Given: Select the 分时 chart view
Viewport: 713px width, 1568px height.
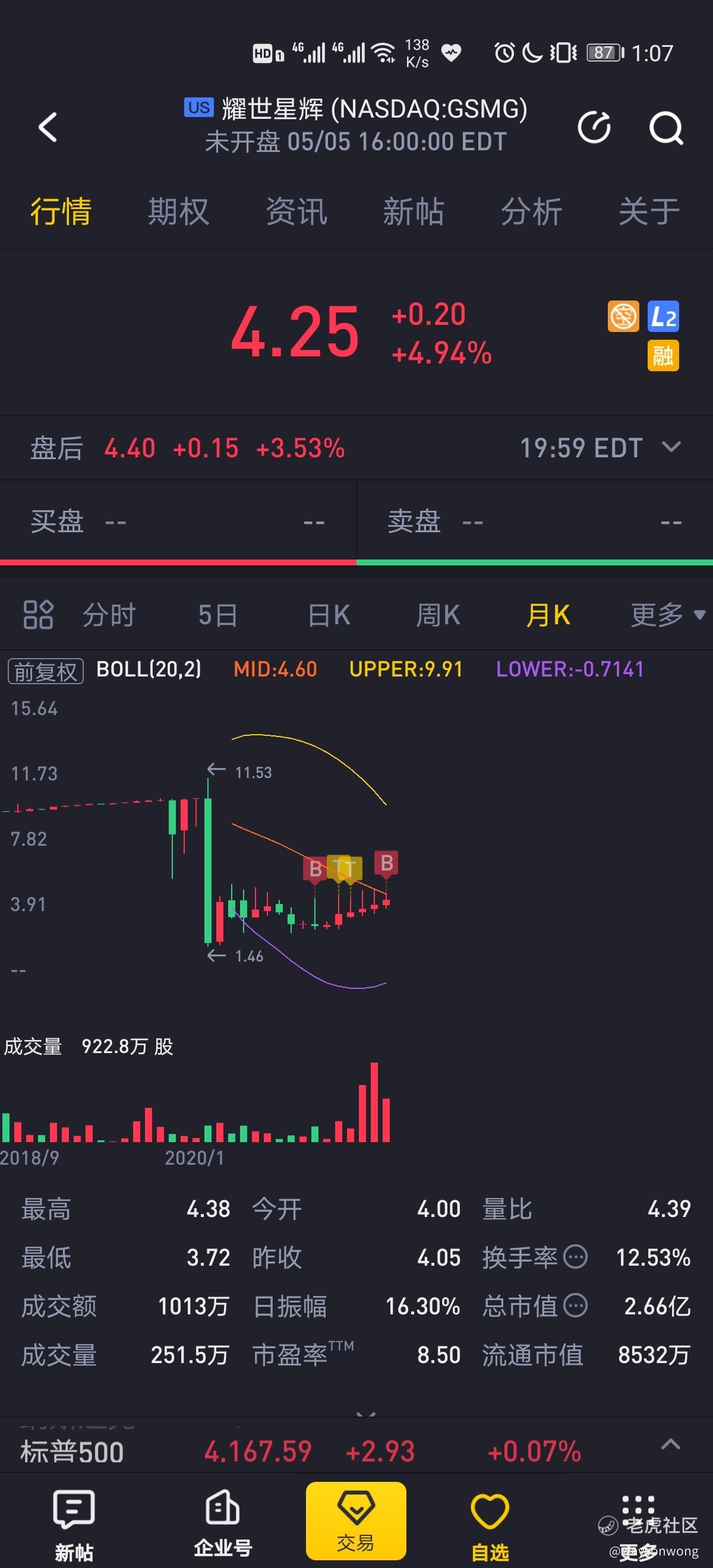Looking at the screenshot, I should coord(109,615).
